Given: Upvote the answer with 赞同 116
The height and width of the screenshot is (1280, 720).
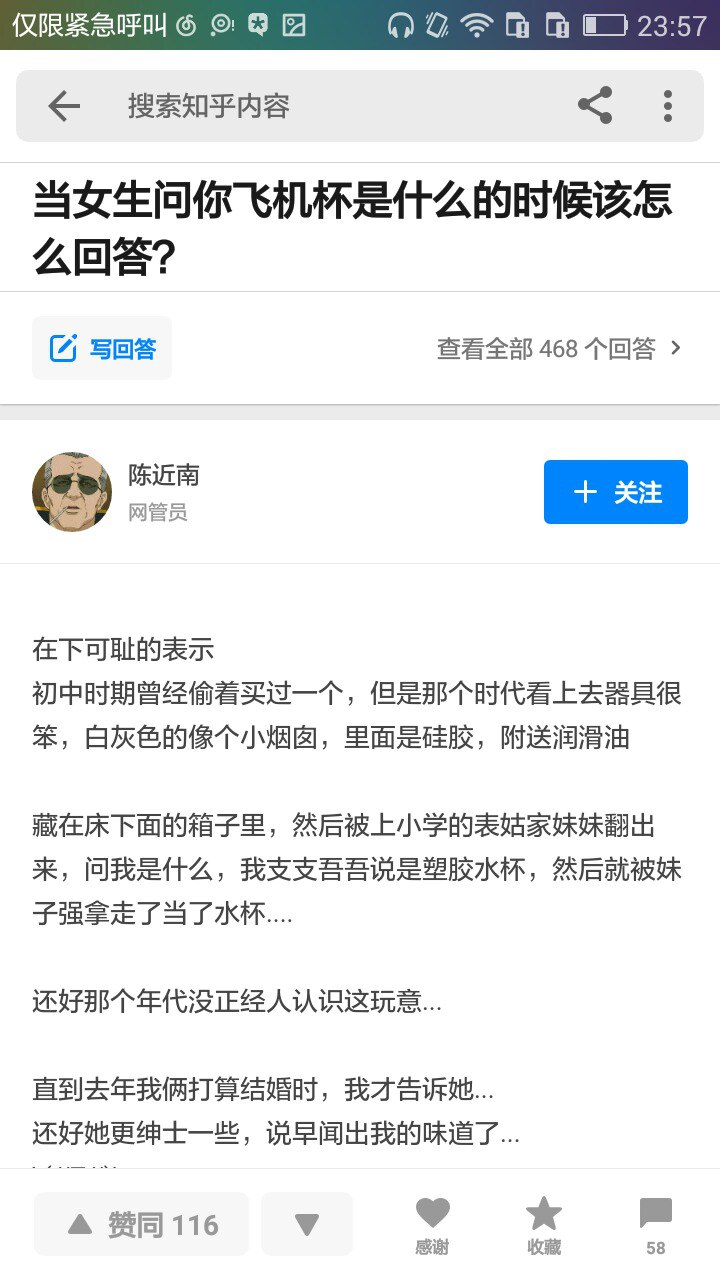Looking at the screenshot, I should [x=141, y=1224].
